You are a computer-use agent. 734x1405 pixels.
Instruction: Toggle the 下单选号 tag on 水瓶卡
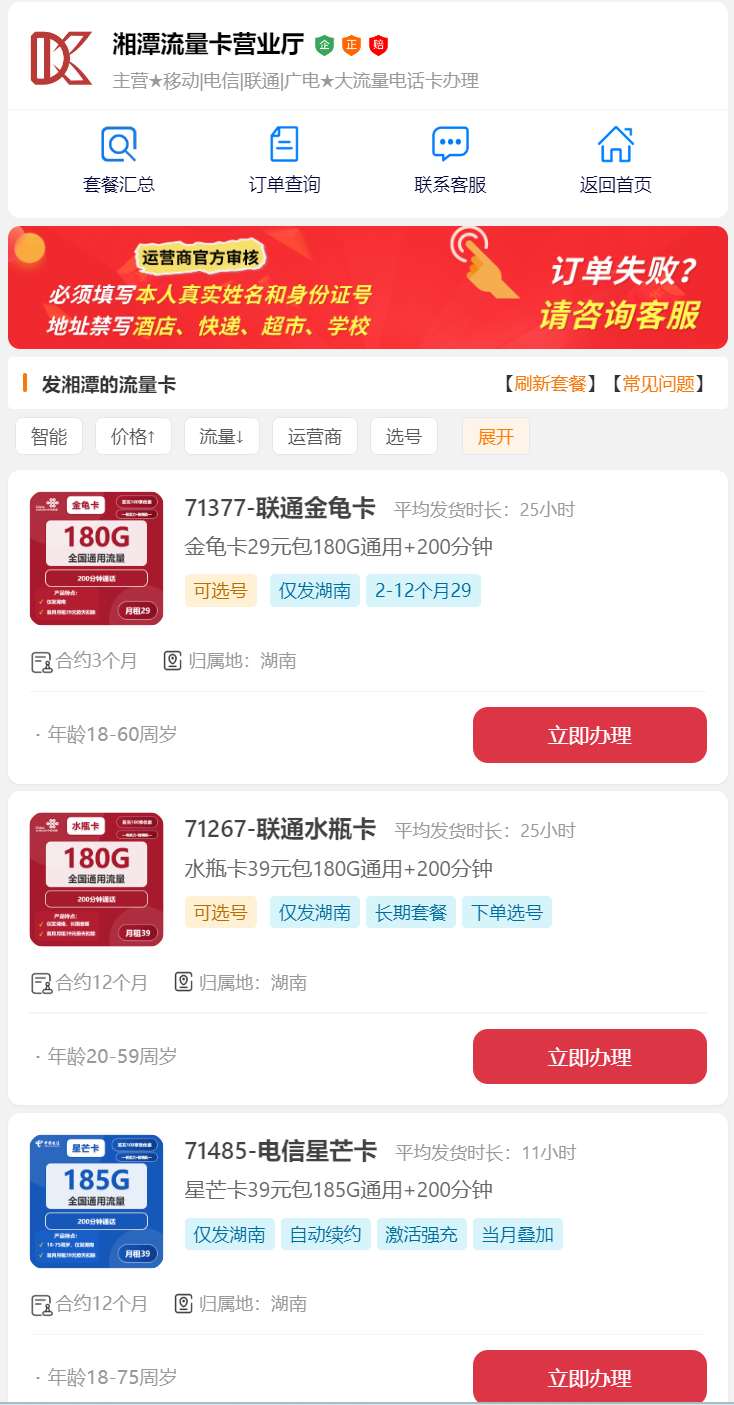[x=506, y=911]
